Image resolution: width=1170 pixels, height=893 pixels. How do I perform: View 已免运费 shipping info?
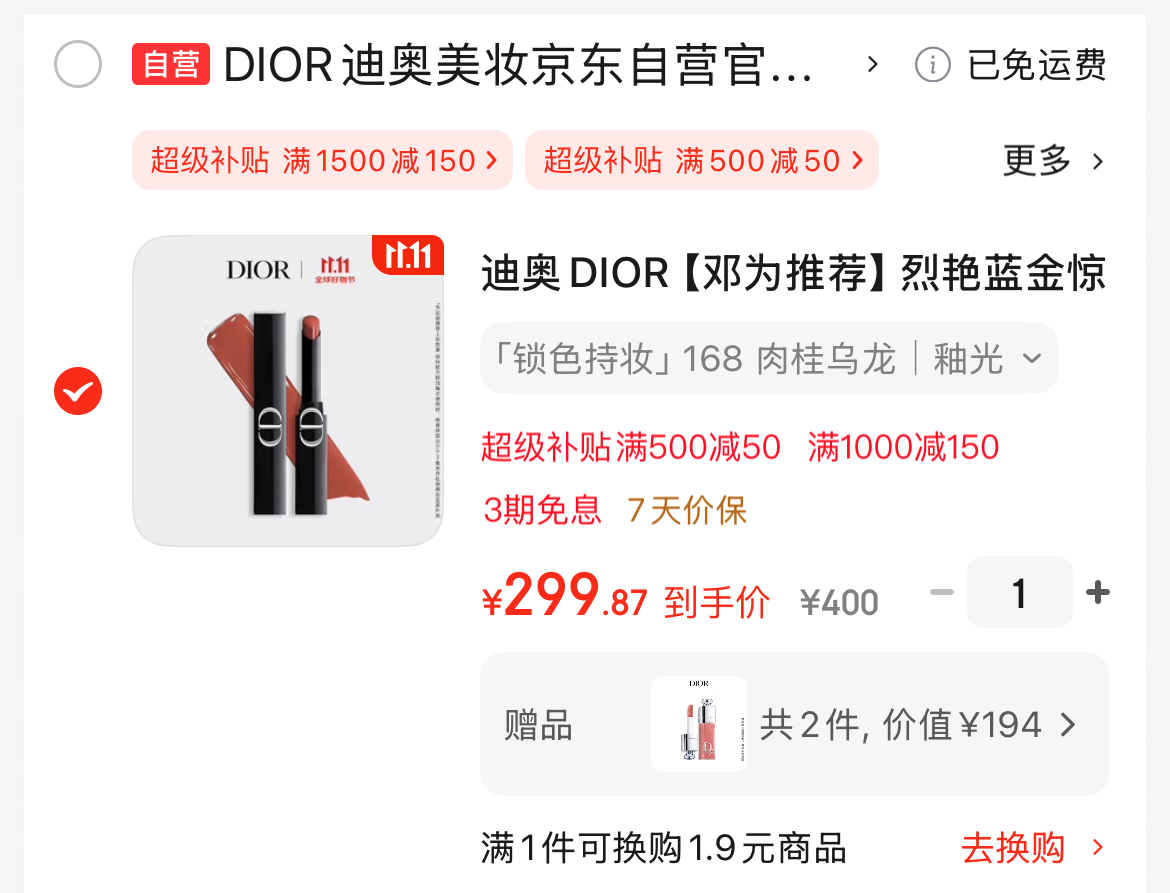1011,66
